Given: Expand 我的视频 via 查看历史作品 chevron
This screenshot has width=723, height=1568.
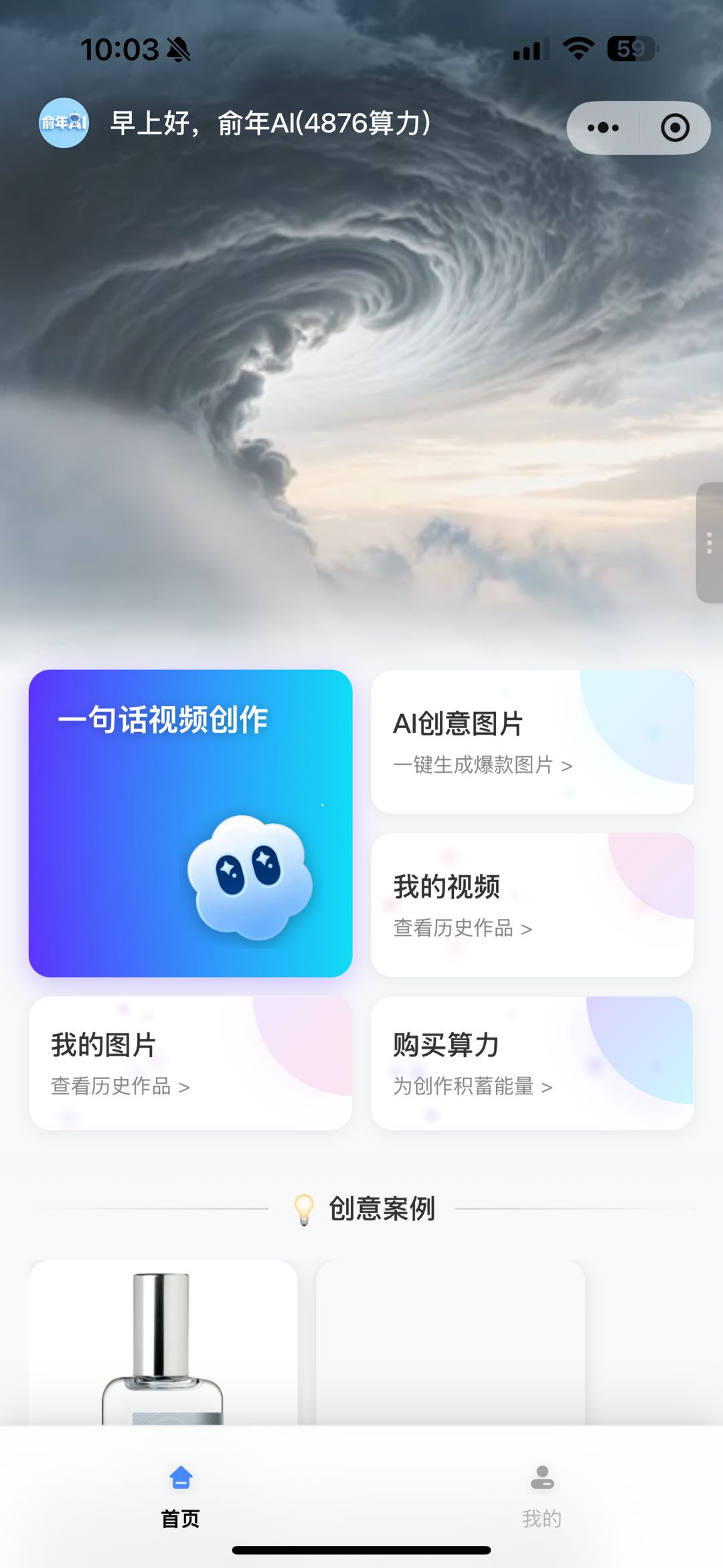Looking at the screenshot, I should 529,930.
